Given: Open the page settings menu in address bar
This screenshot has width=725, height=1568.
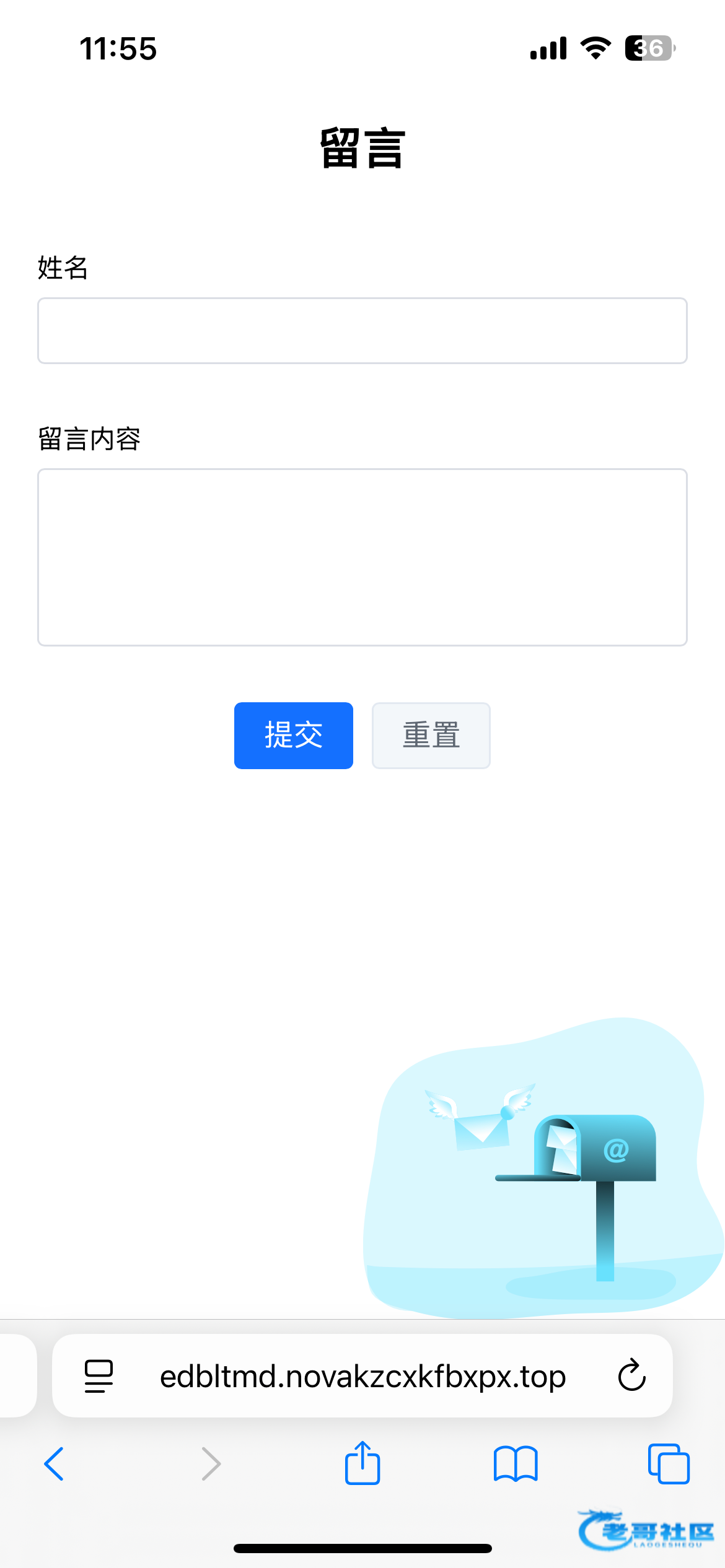Looking at the screenshot, I should pyautogui.click(x=99, y=1376).
